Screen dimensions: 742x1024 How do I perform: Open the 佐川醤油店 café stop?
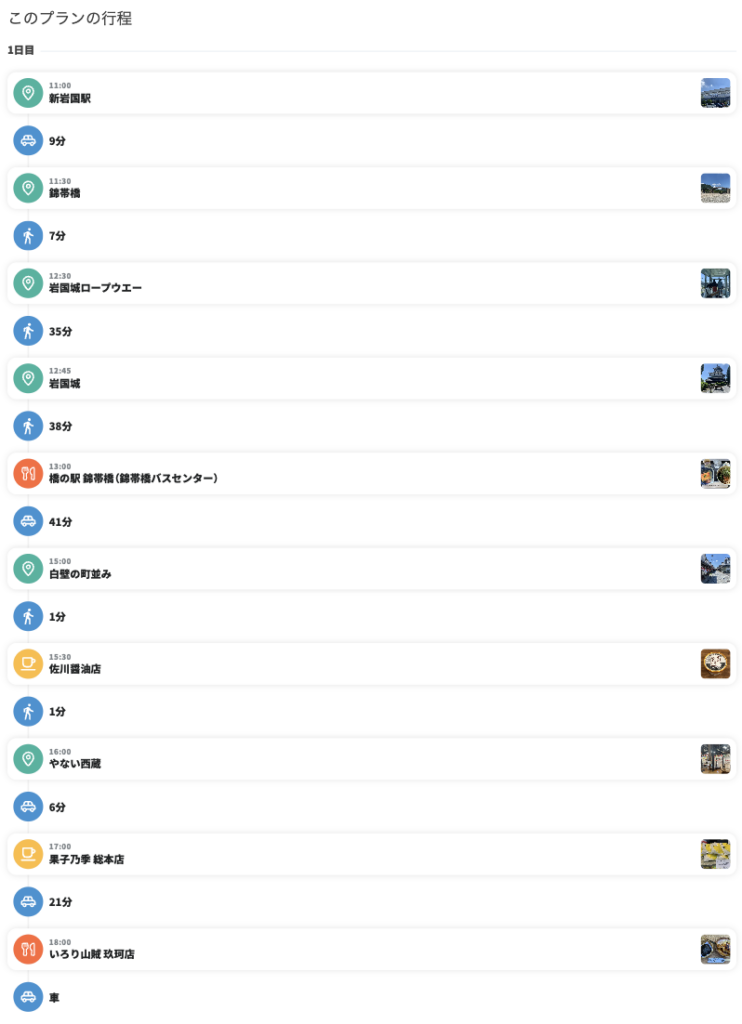[x=370, y=664]
